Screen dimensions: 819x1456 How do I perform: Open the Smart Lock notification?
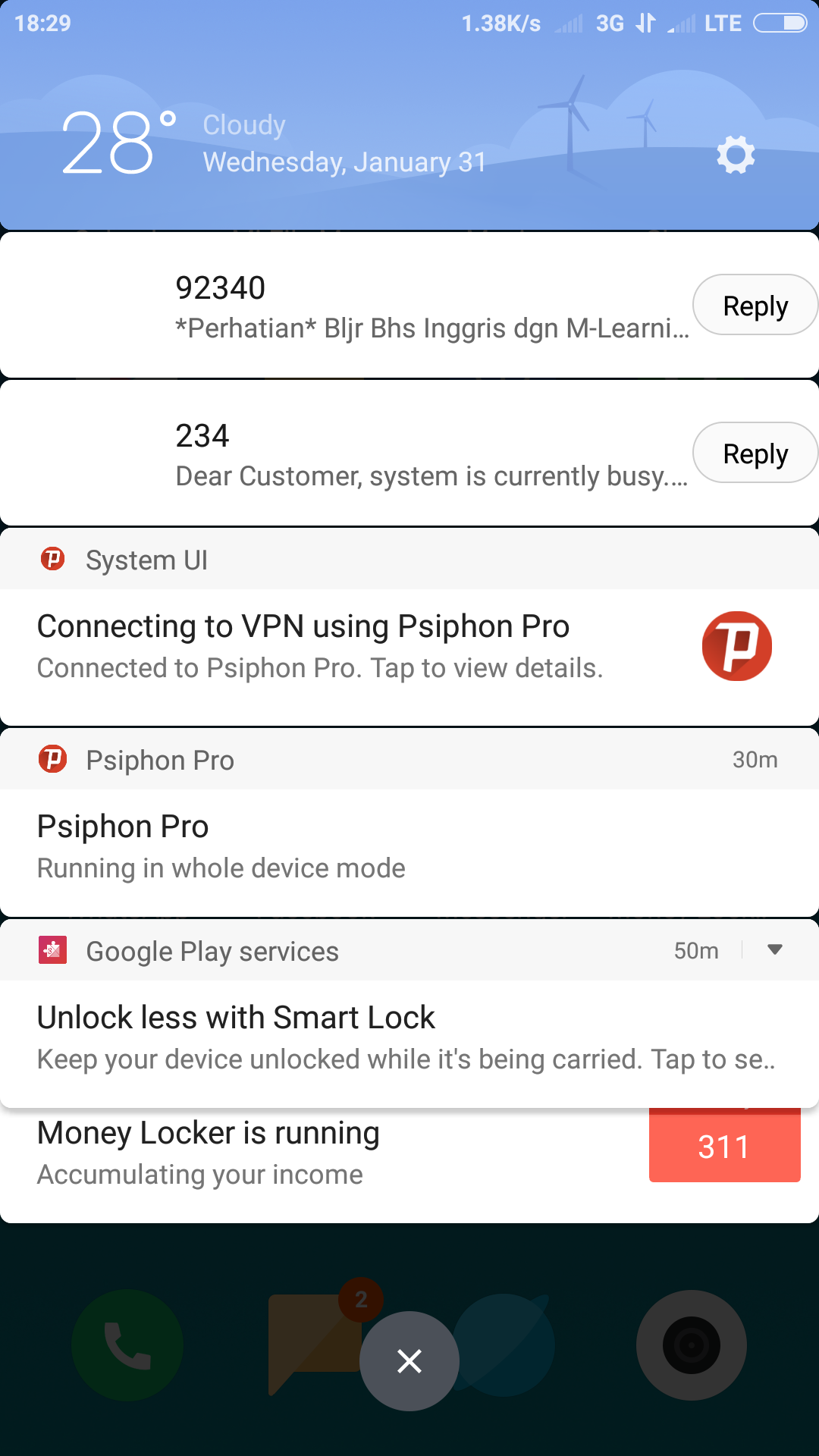pyautogui.click(x=409, y=1043)
